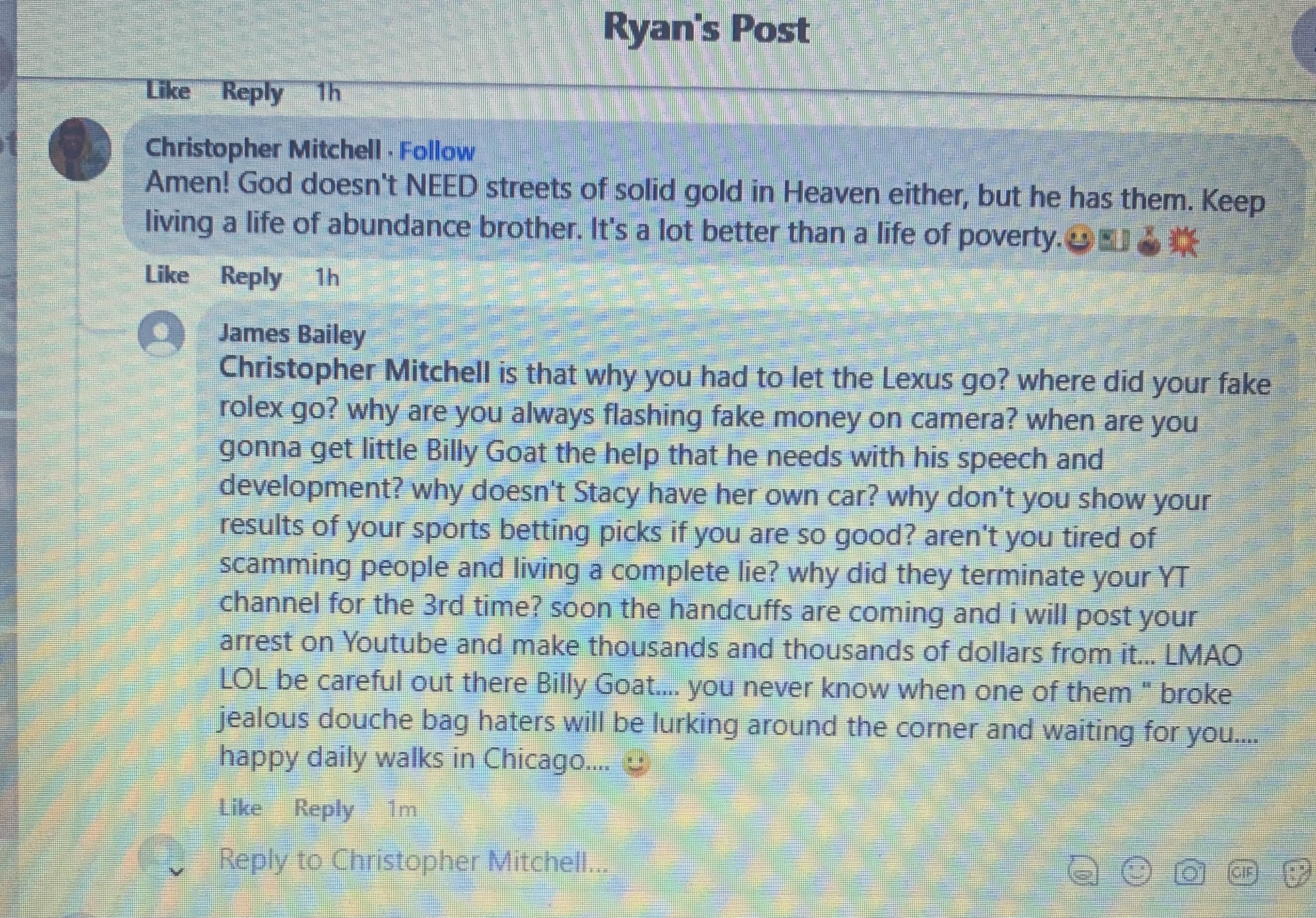Image resolution: width=1316 pixels, height=918 pixels.
Task: Reply to Christopher Mitchell's comment
Action: [251, 276]
